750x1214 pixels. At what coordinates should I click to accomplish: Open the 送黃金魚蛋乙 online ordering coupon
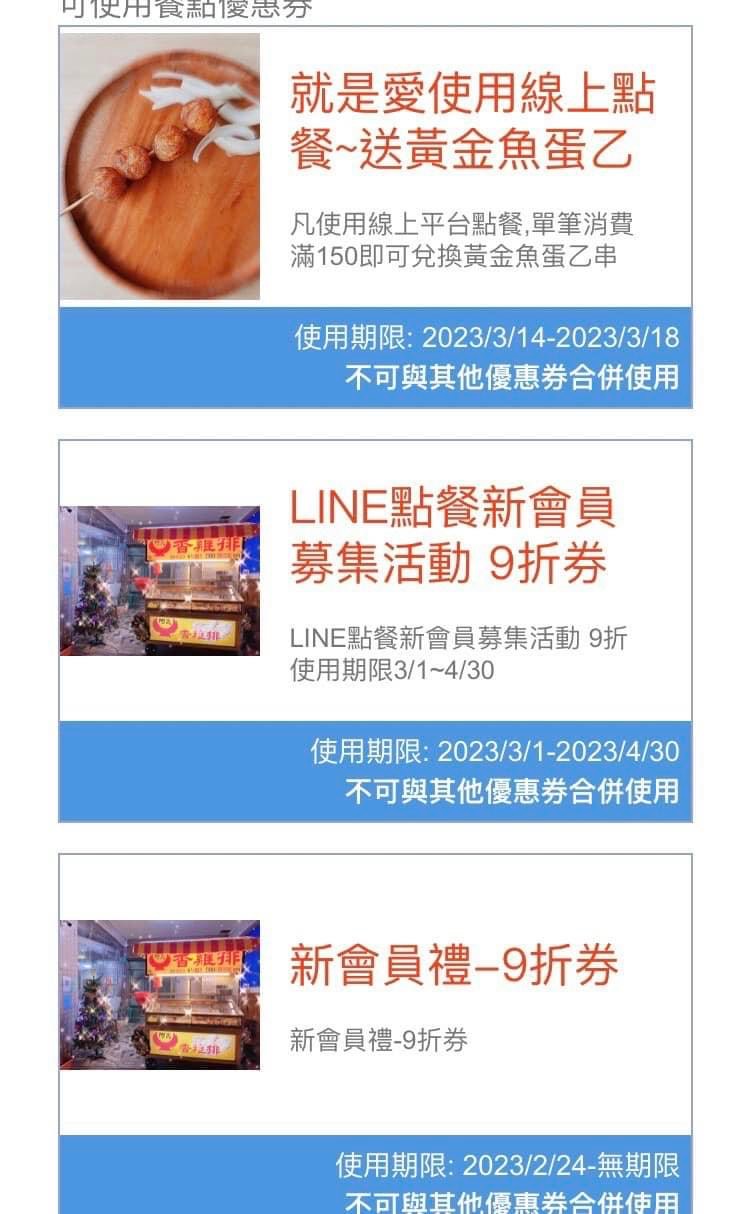471,121
